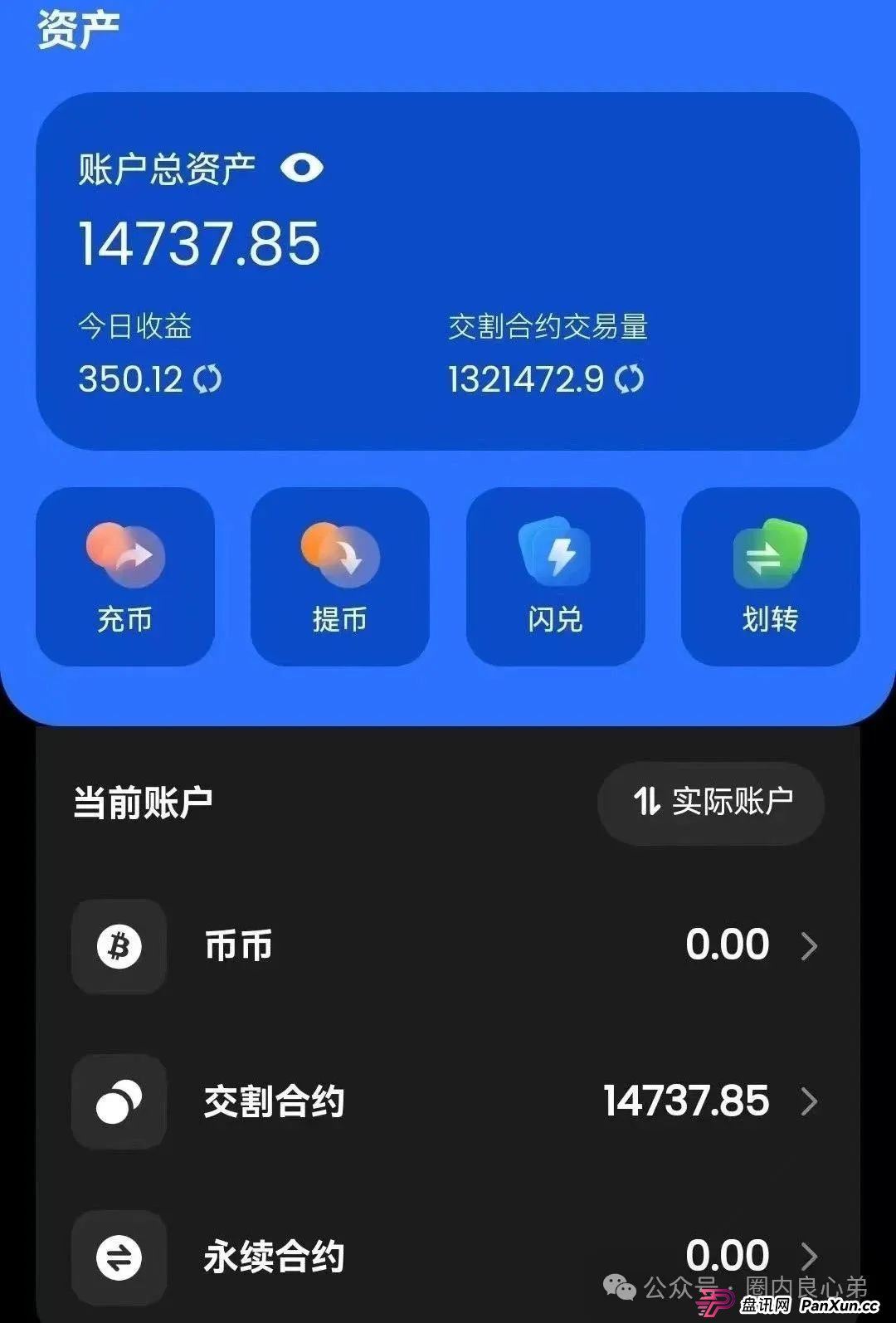896x1323 pixels.
Task: Click the 永续合约 swap arrows icon
Action: (x=118, y=1258)
